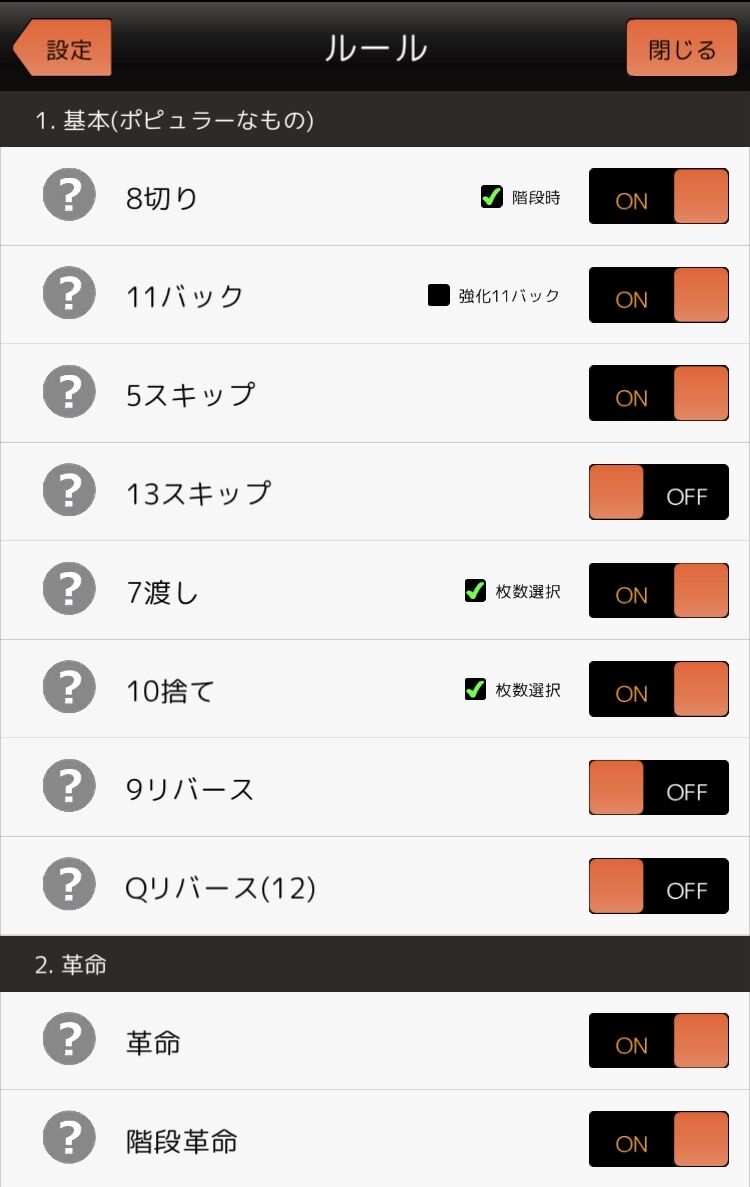Open help for 8切り
This screenshot has height=1187, width=750.
click(x=69, y=195)
